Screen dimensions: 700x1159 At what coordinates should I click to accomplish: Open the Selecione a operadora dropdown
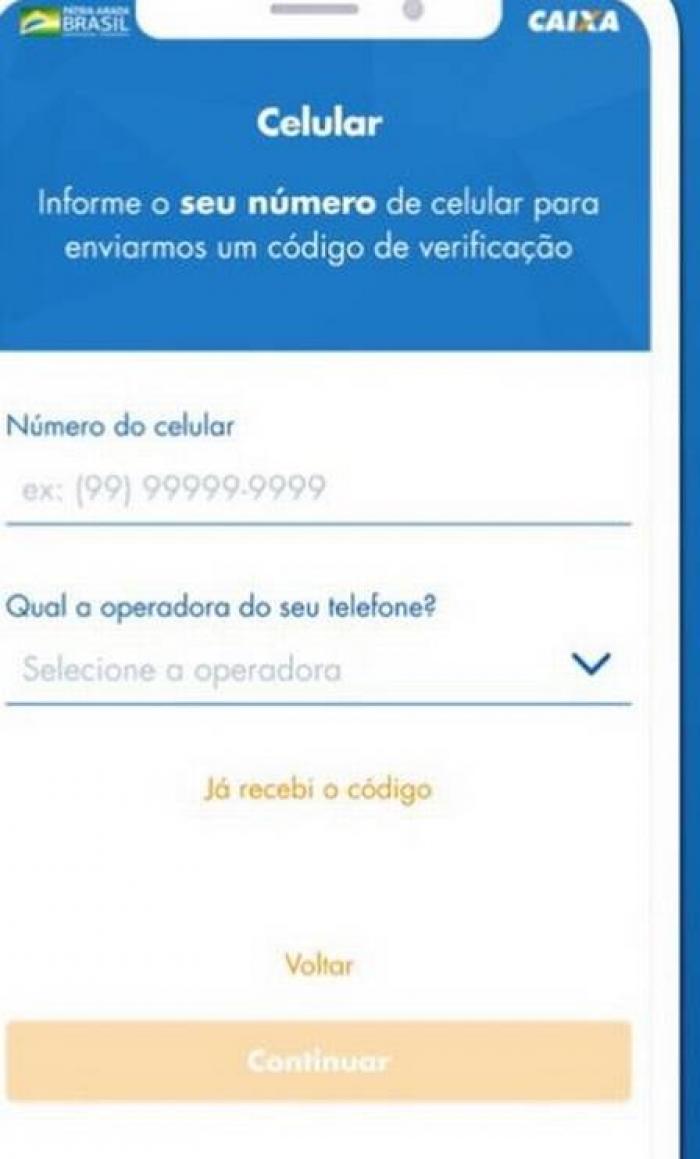click(316, 669)
